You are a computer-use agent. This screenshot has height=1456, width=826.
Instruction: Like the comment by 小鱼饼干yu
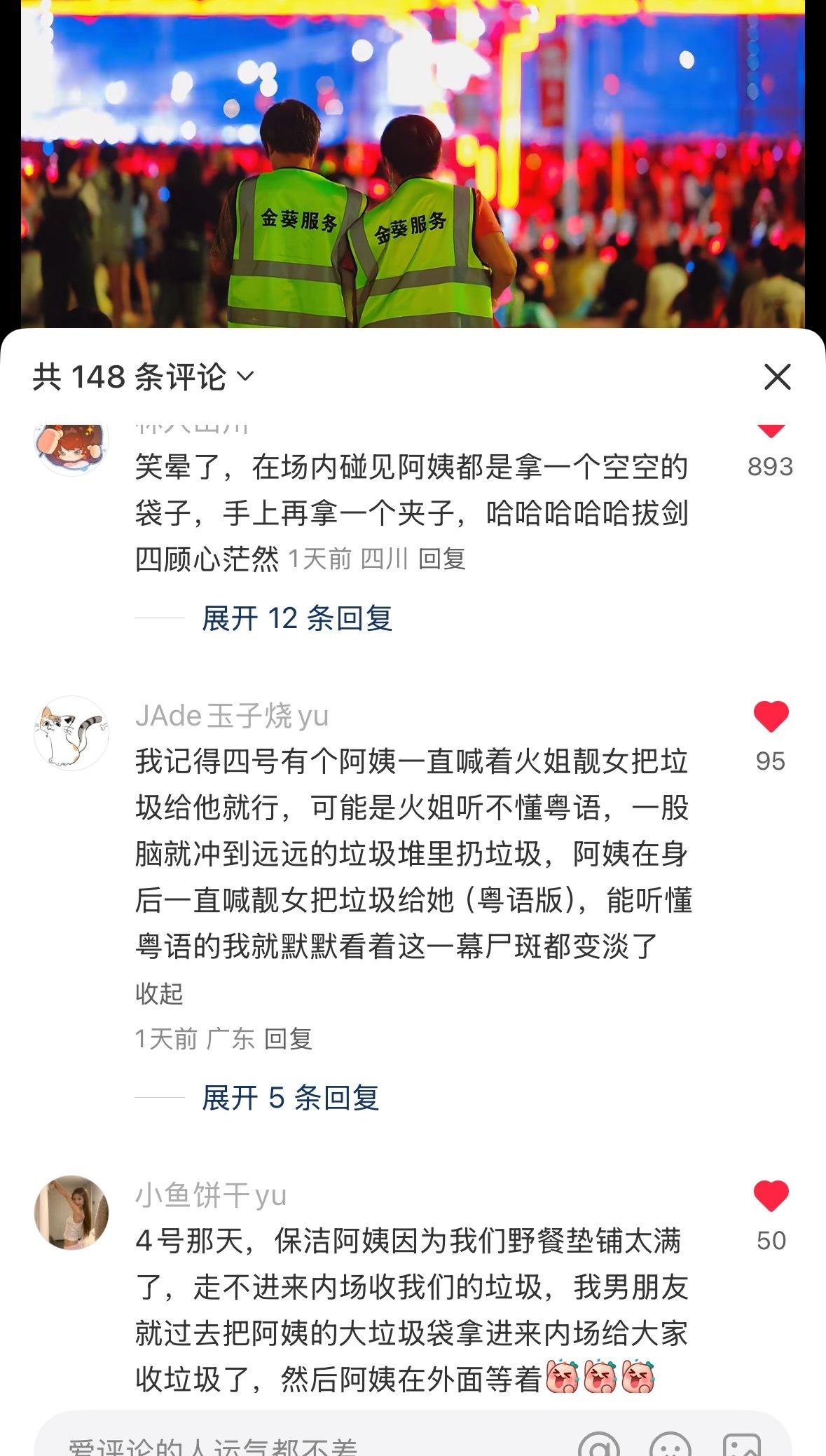click(x=771, y=1197)
